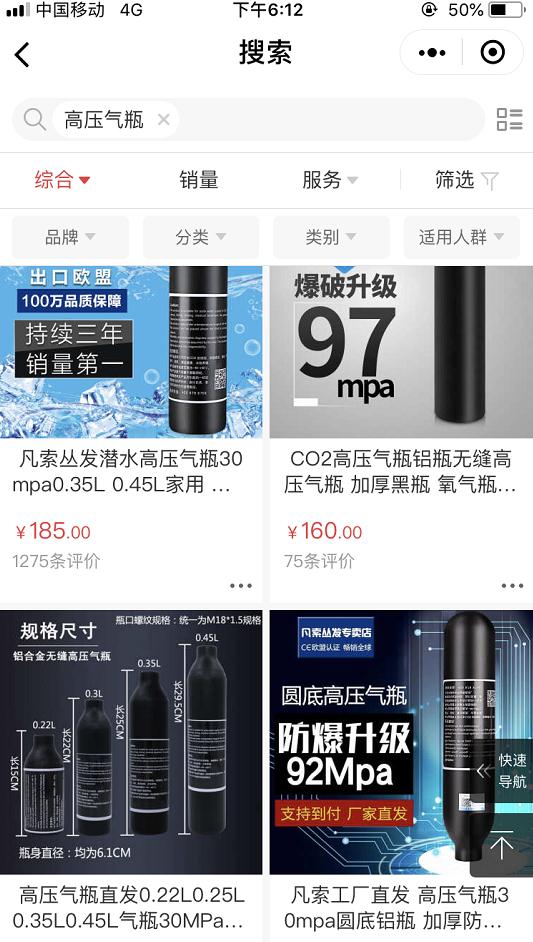Expand the 适用人群 filter chip
The image size is (533, 942).
click(x=461, y=237)
